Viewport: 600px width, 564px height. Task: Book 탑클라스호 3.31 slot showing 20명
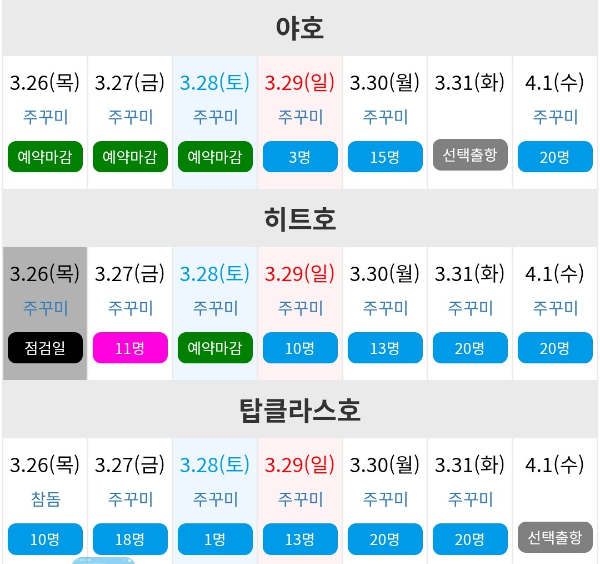[x=470, y=539]
